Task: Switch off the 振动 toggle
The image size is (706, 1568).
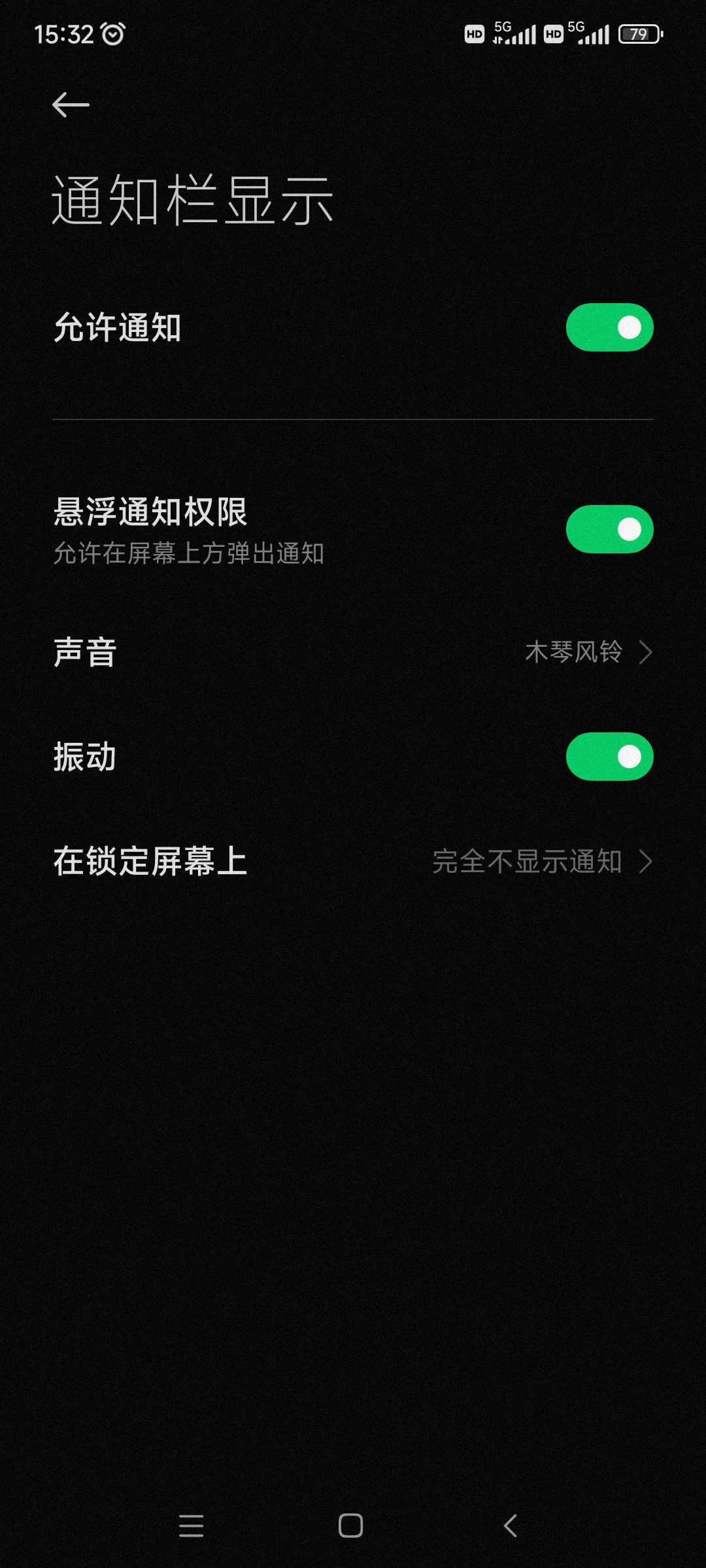Action: click(x=609, y=757)
